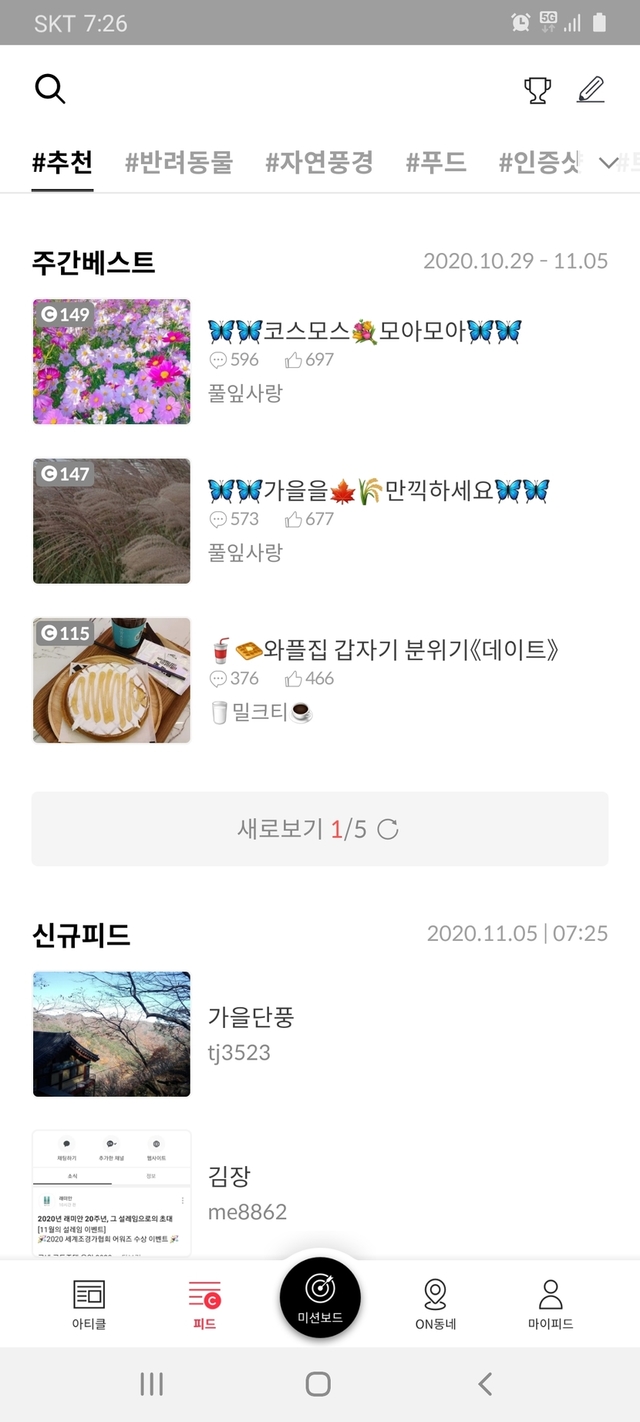Viewport: 640px width, 1422px height.
Task: Select the #자연풍경 tab
Action: [319, 162]
